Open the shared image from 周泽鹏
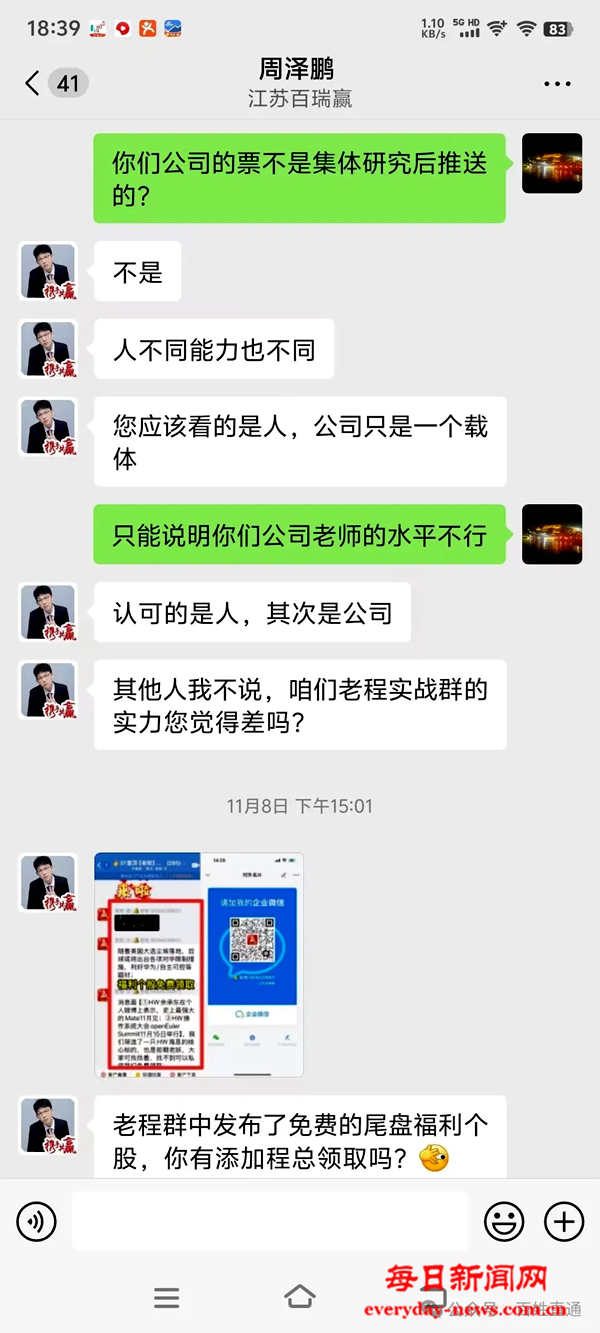The width and height of the screenshot is (600, 1333). 199,964
